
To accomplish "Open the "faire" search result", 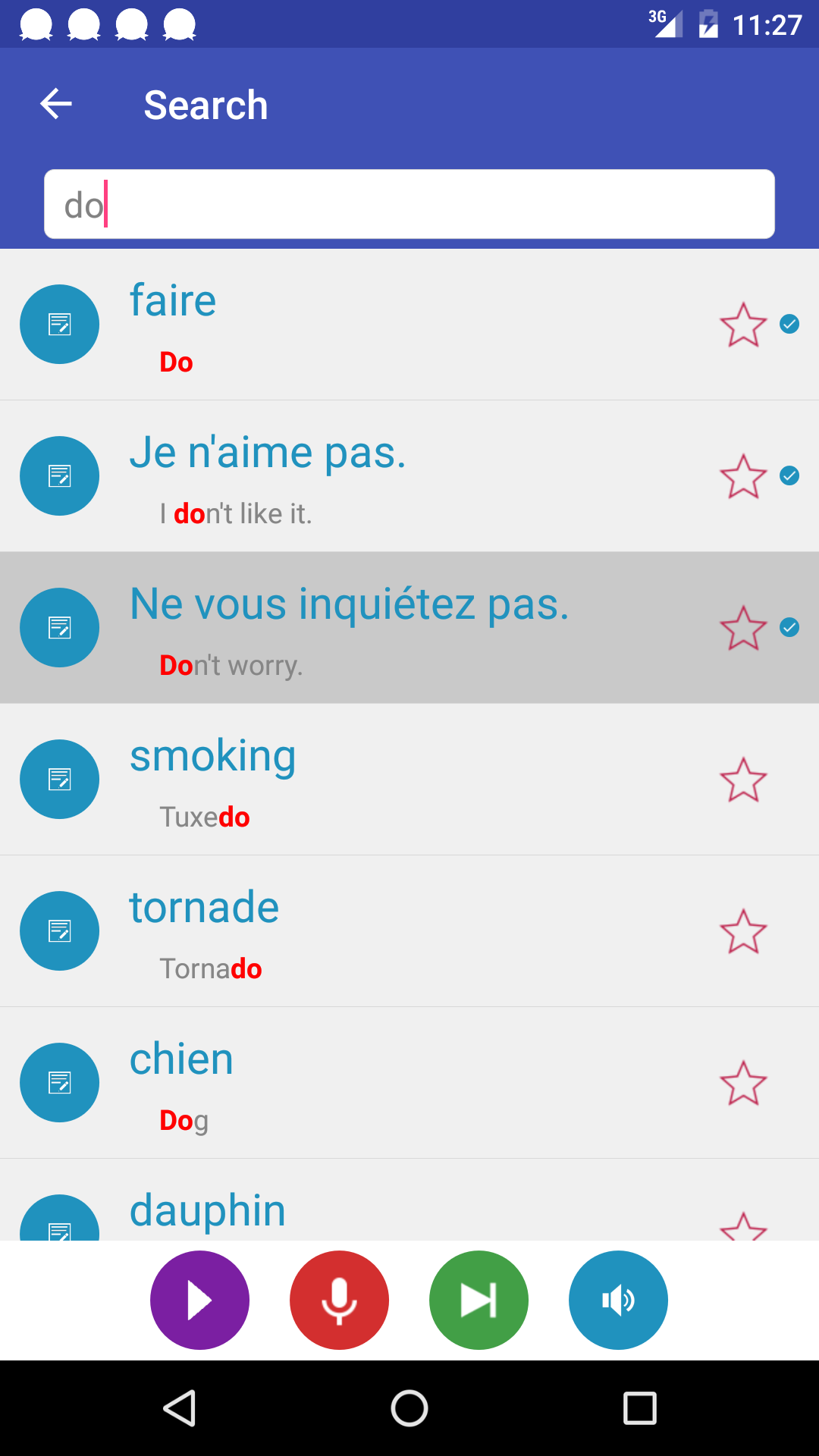I will click(379, 325).
